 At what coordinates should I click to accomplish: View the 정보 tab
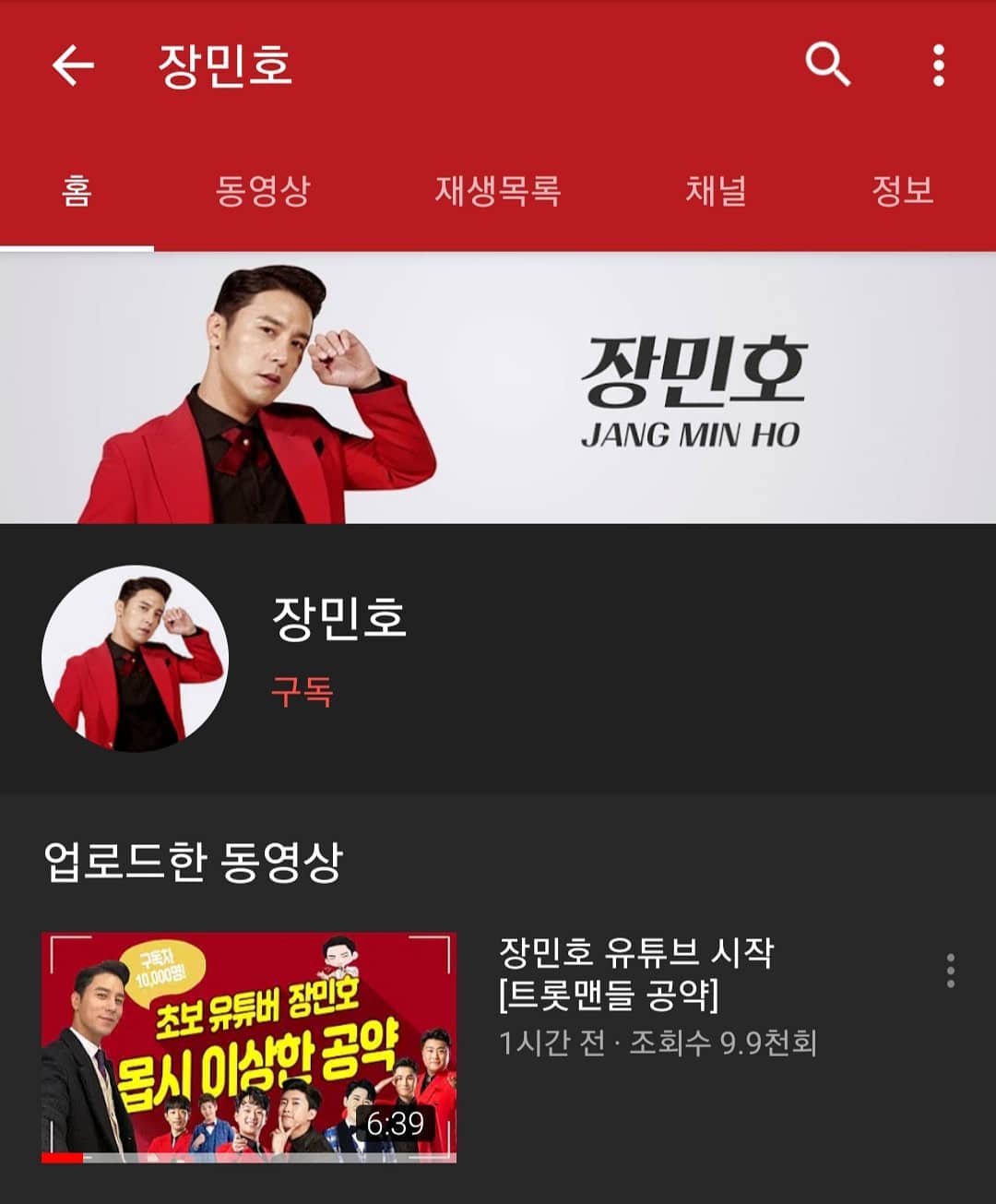tap(902, 191)
